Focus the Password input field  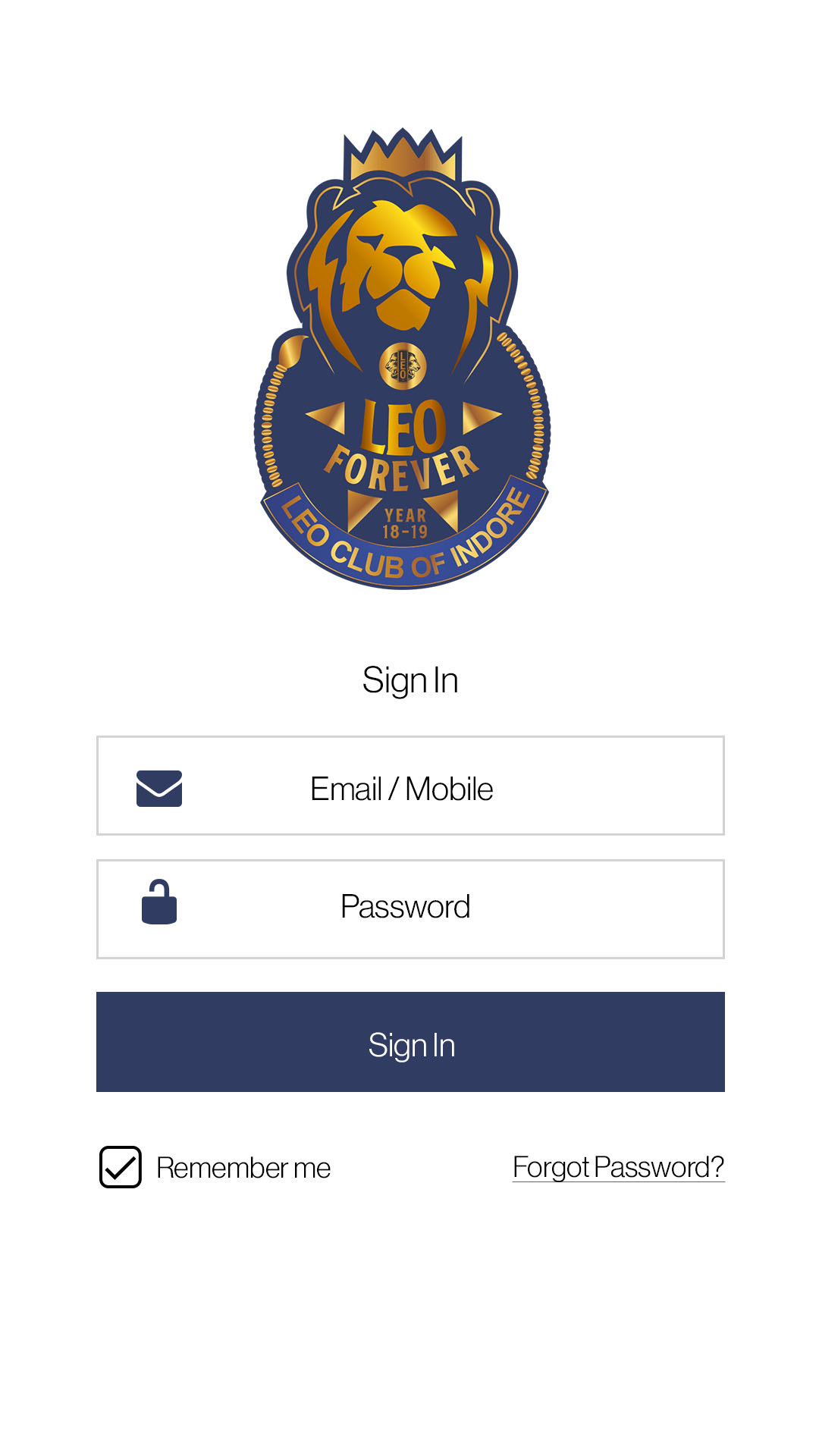409,908
